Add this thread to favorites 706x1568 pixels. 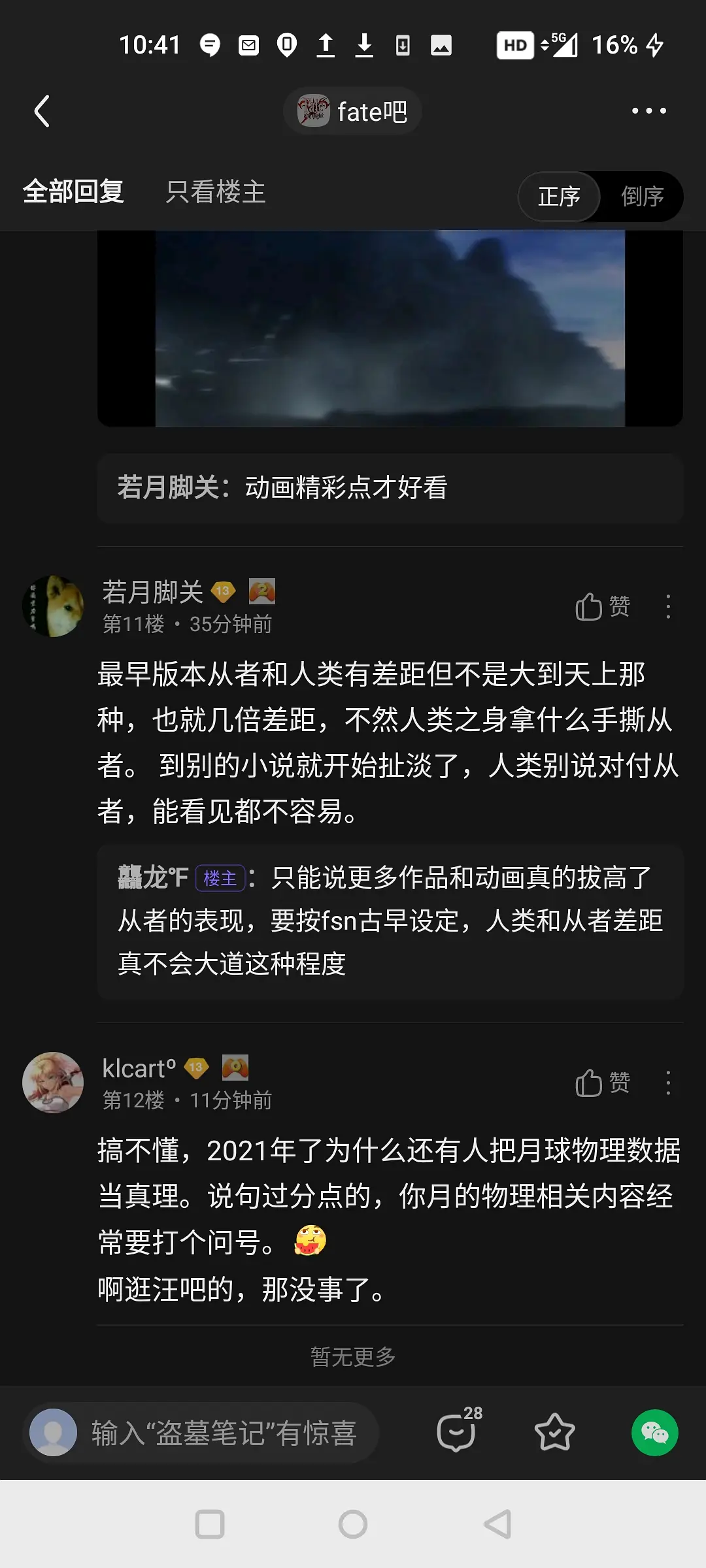tap(554, 1432)
